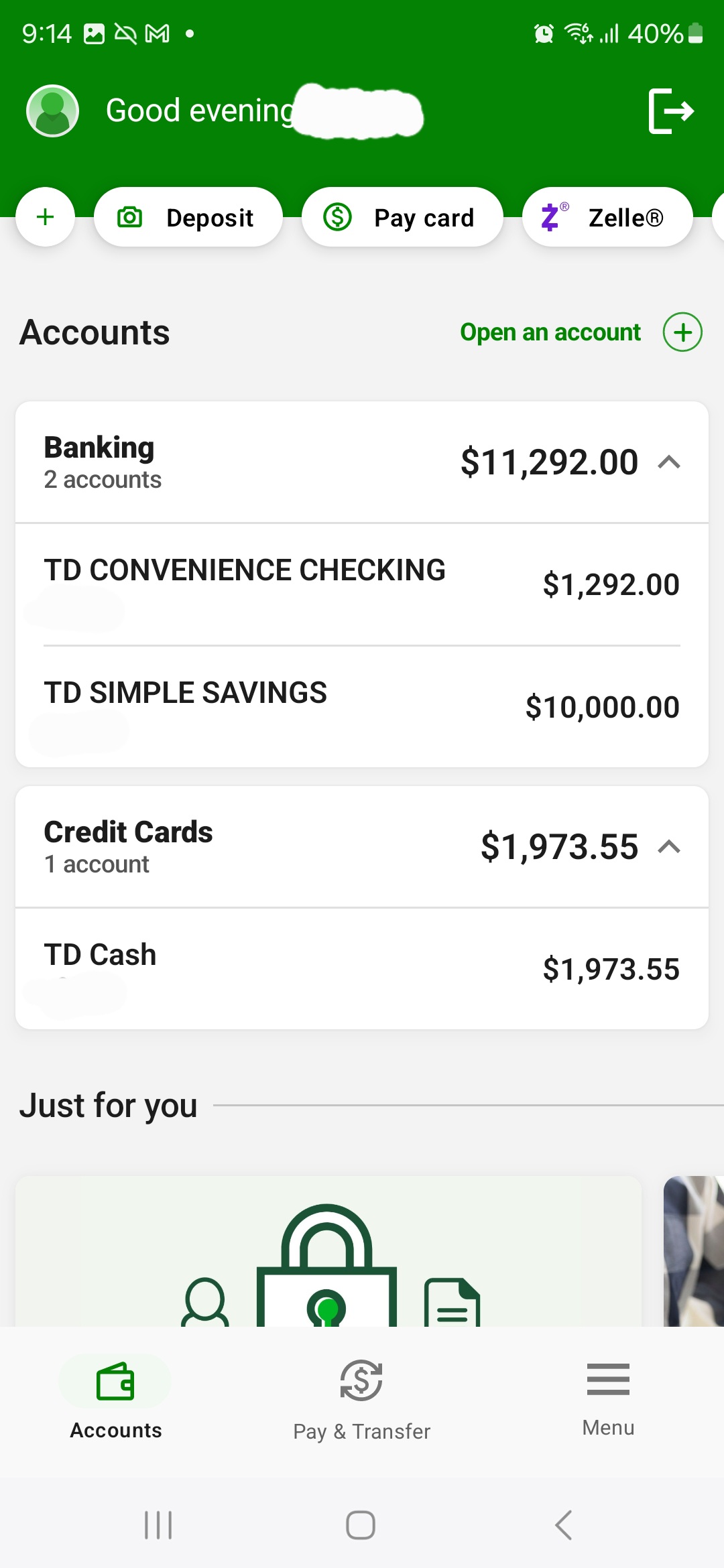Open the profile avatar
This screenshot has width=724, height=1568.
[52, 111]
